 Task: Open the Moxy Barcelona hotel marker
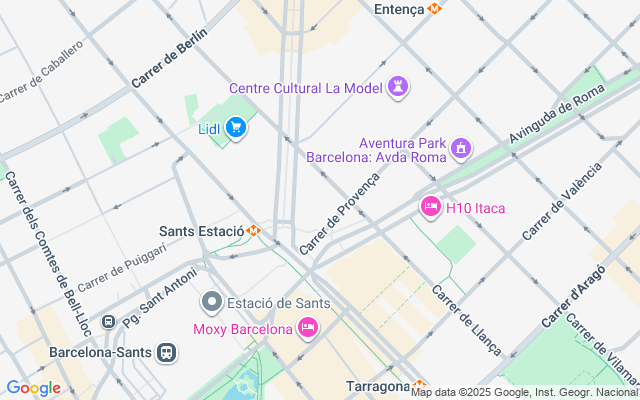308,327
